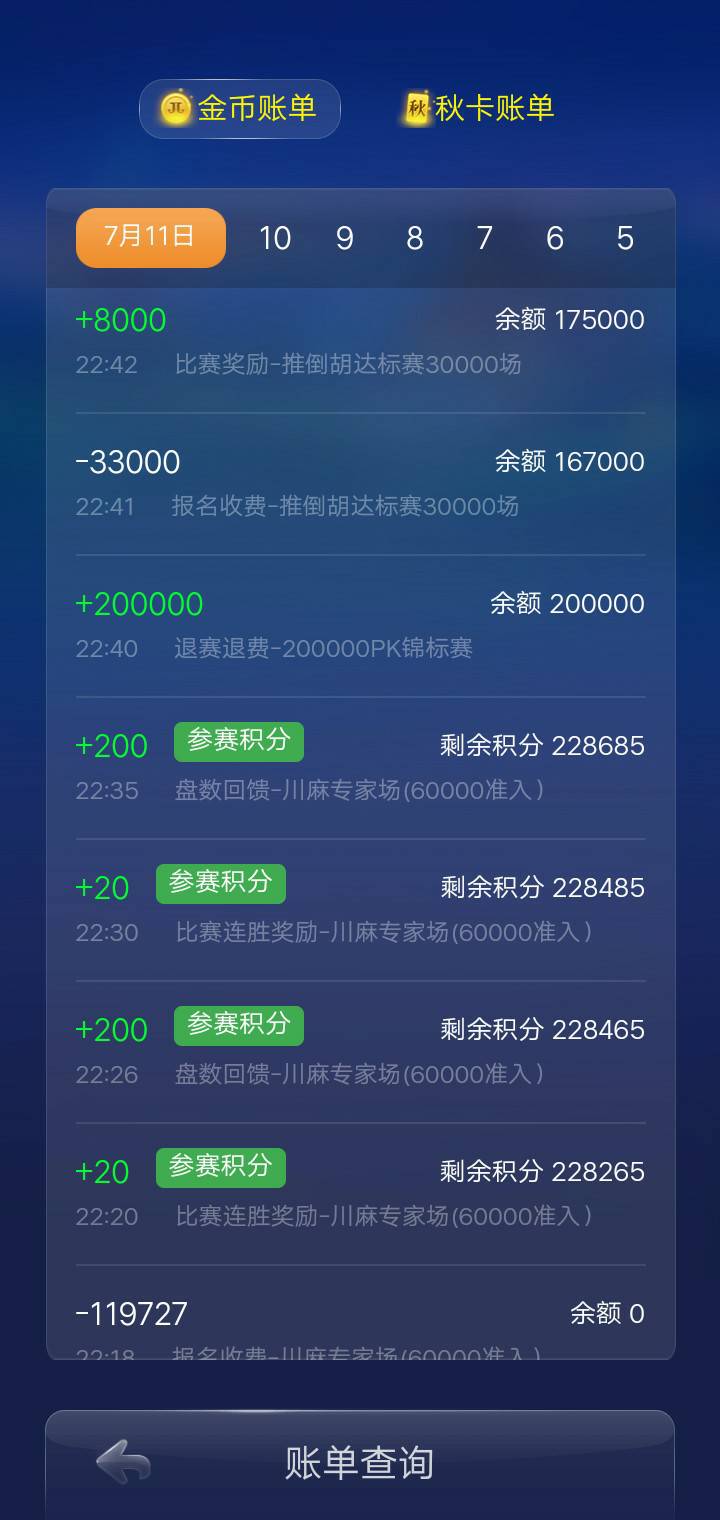Click the 参赛积分 badge on the +200 entry at 22:26
This screenshot has height=1520, width=720.
click(x=238, y=1025)
